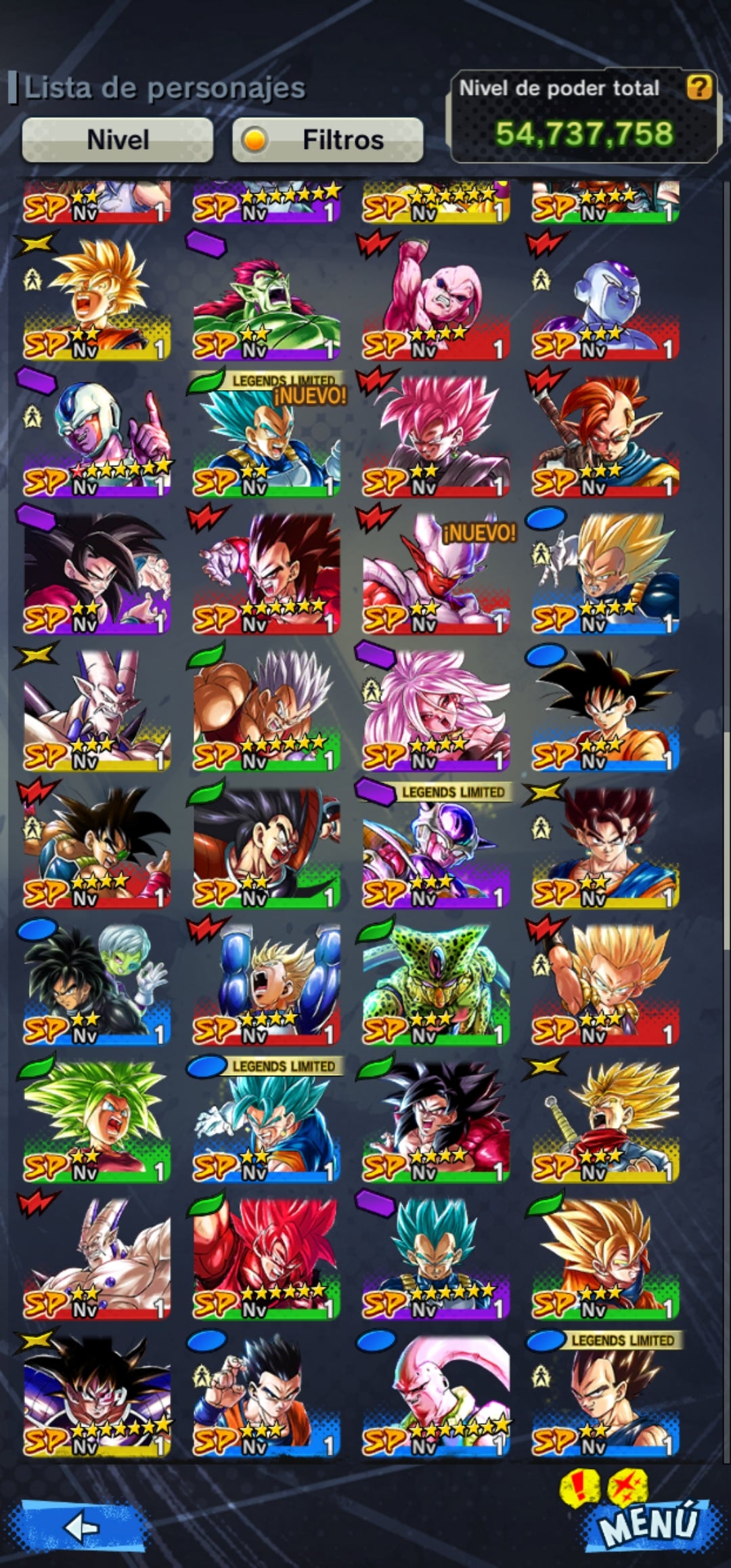
Task: Open the MENÚ button
Action: (648, 1523)
